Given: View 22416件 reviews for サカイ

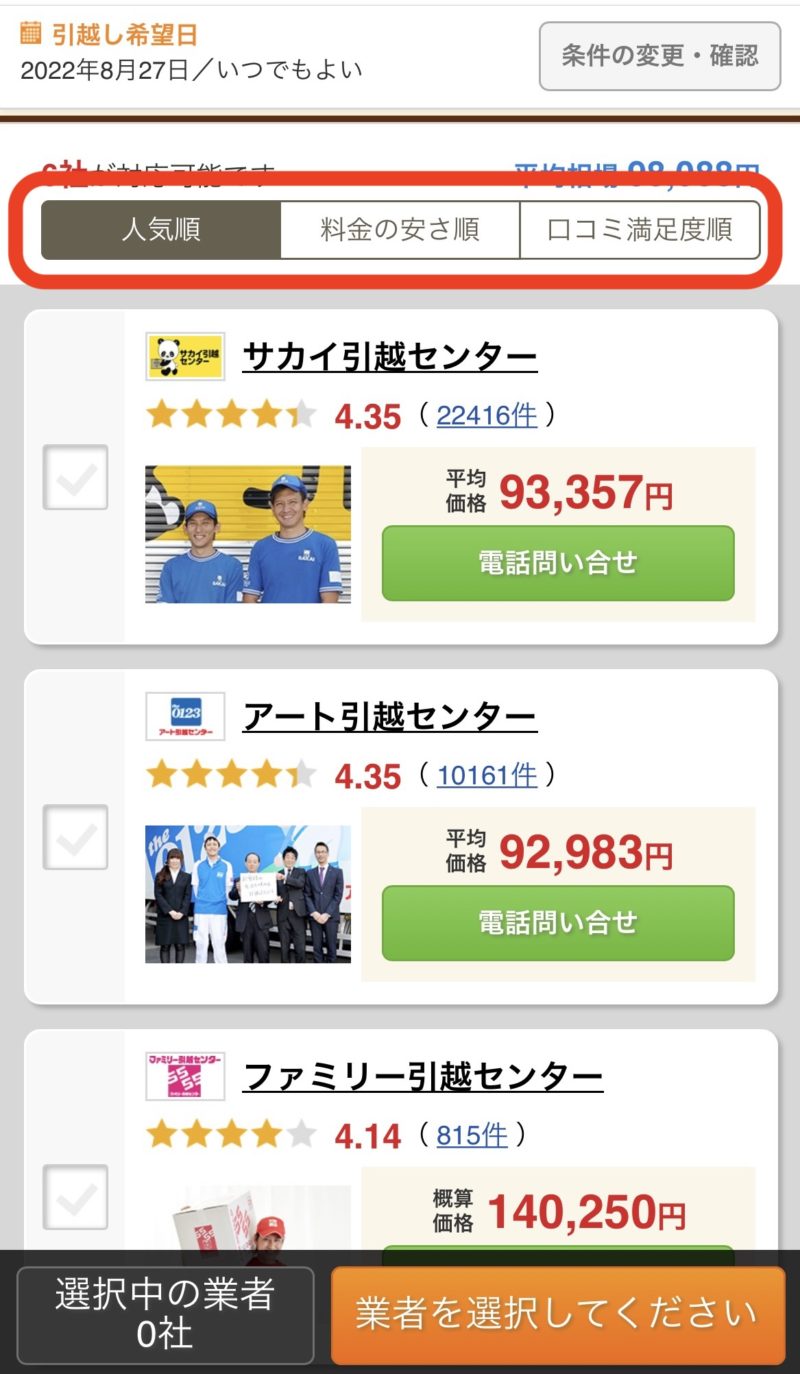Looking at the screenshot, I should click(x=487, y=415).
